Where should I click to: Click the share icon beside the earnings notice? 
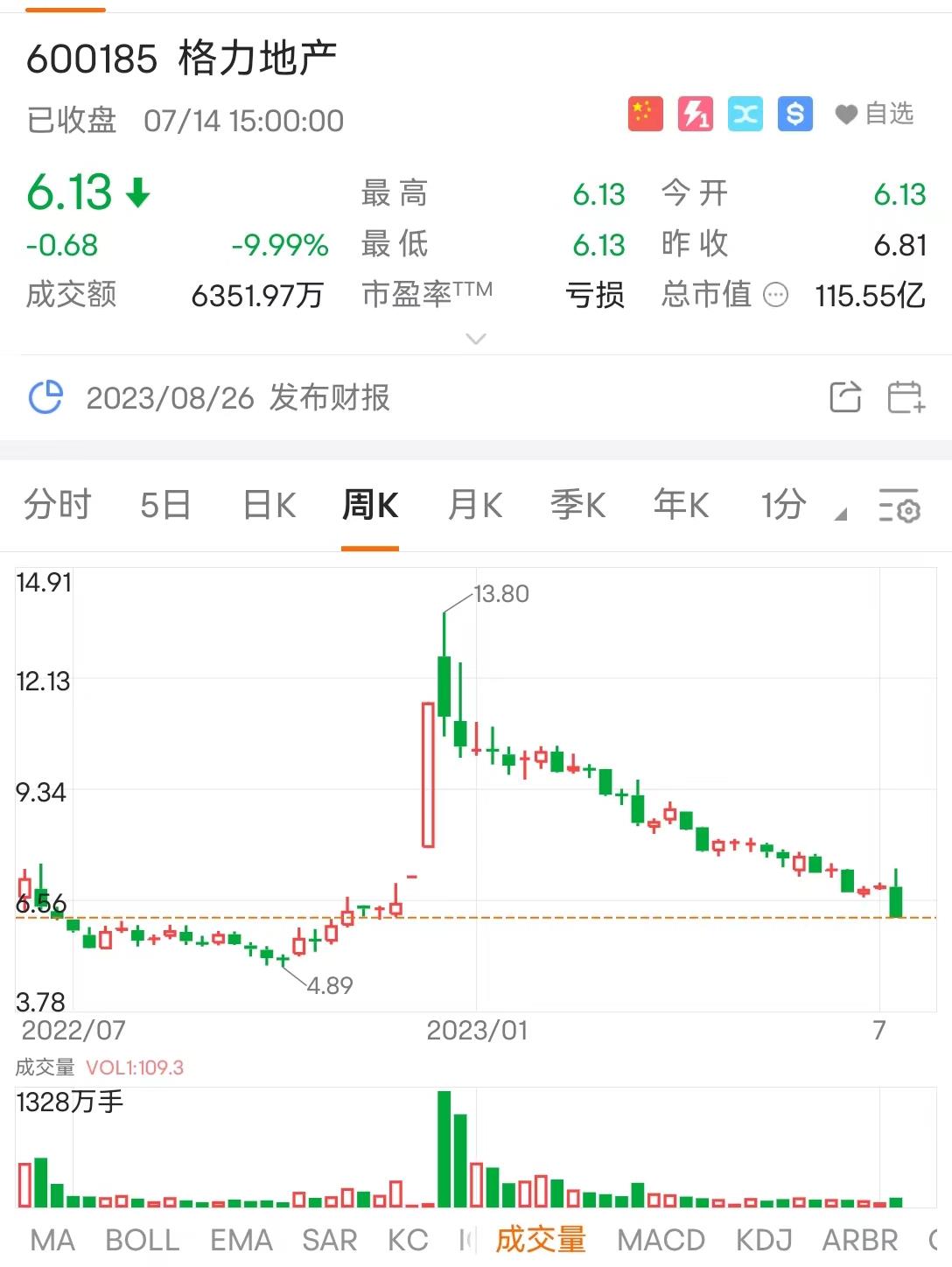click(x=844, y=398)
